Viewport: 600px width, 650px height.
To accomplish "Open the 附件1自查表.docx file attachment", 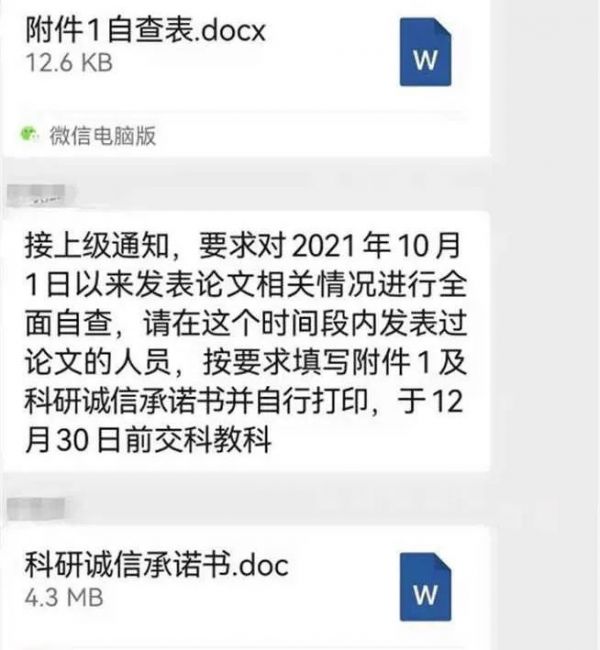I will 240,50.
